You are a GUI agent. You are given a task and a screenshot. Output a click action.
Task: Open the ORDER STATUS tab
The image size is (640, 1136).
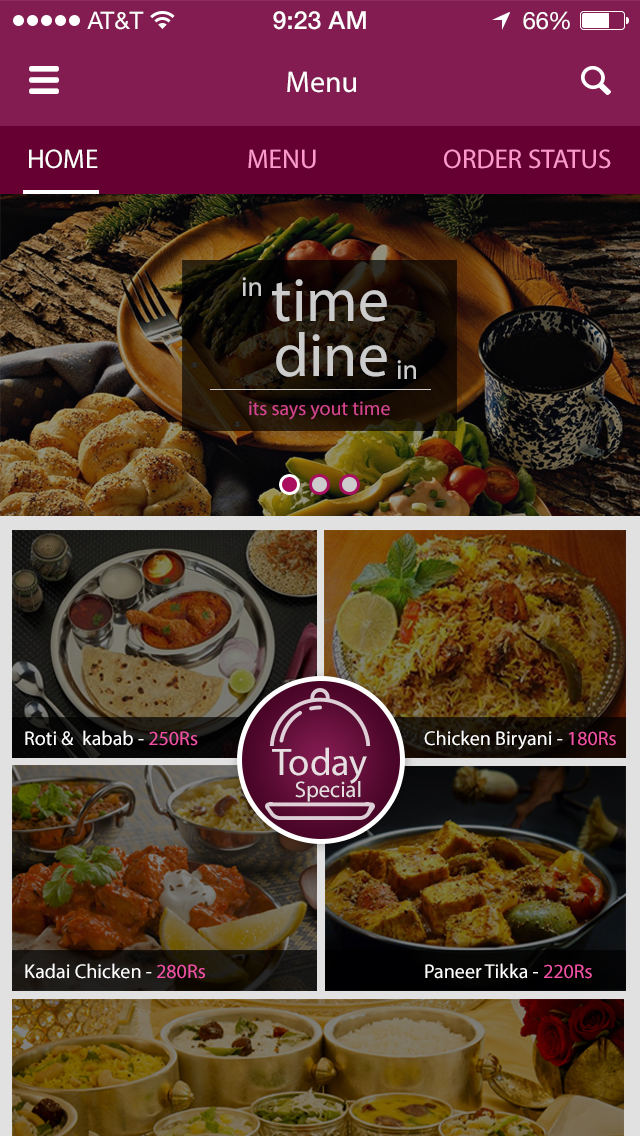pos(526,160)
